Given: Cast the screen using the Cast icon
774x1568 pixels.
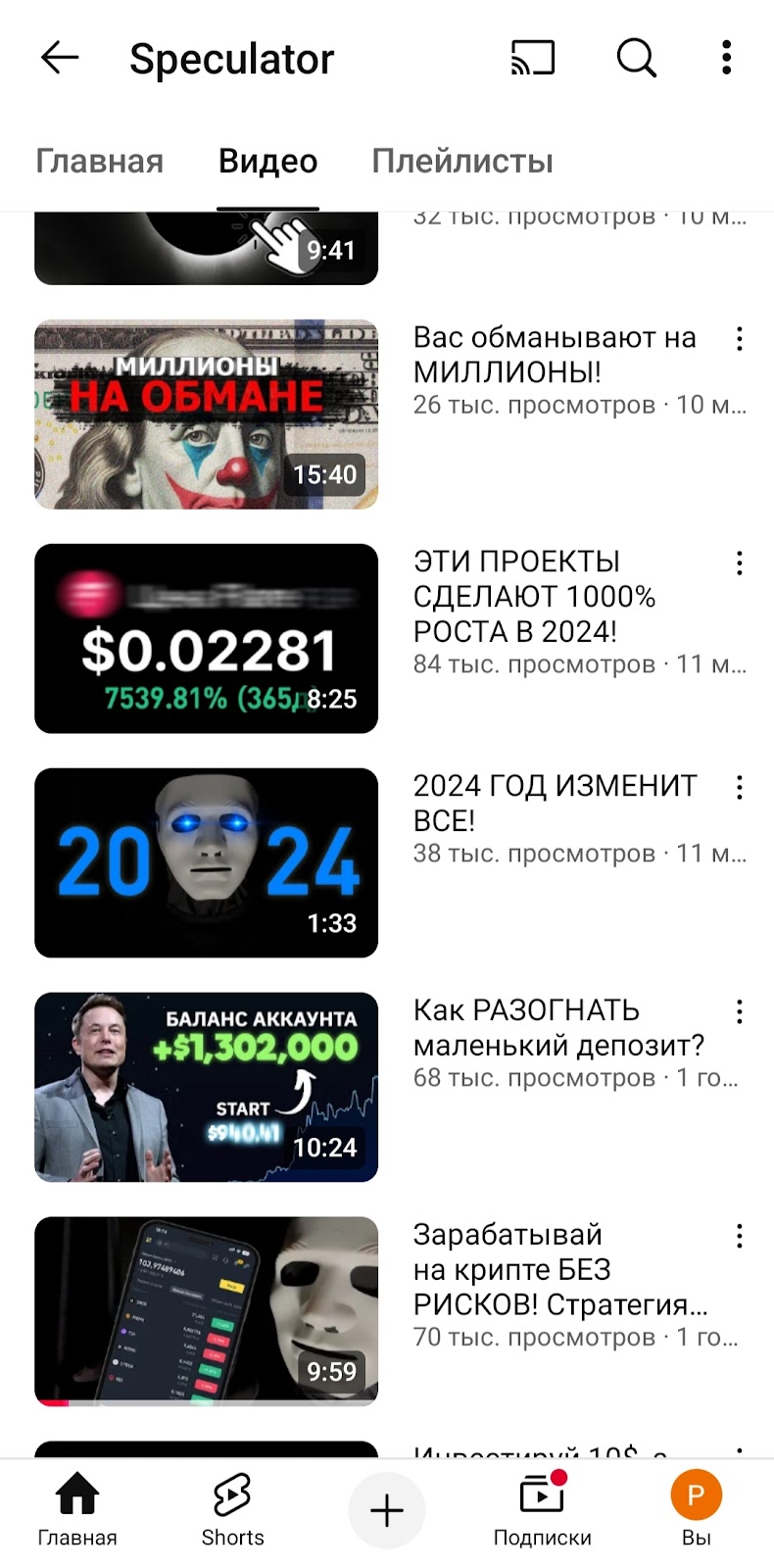Looking at the screenshot, I should [533, 57].
